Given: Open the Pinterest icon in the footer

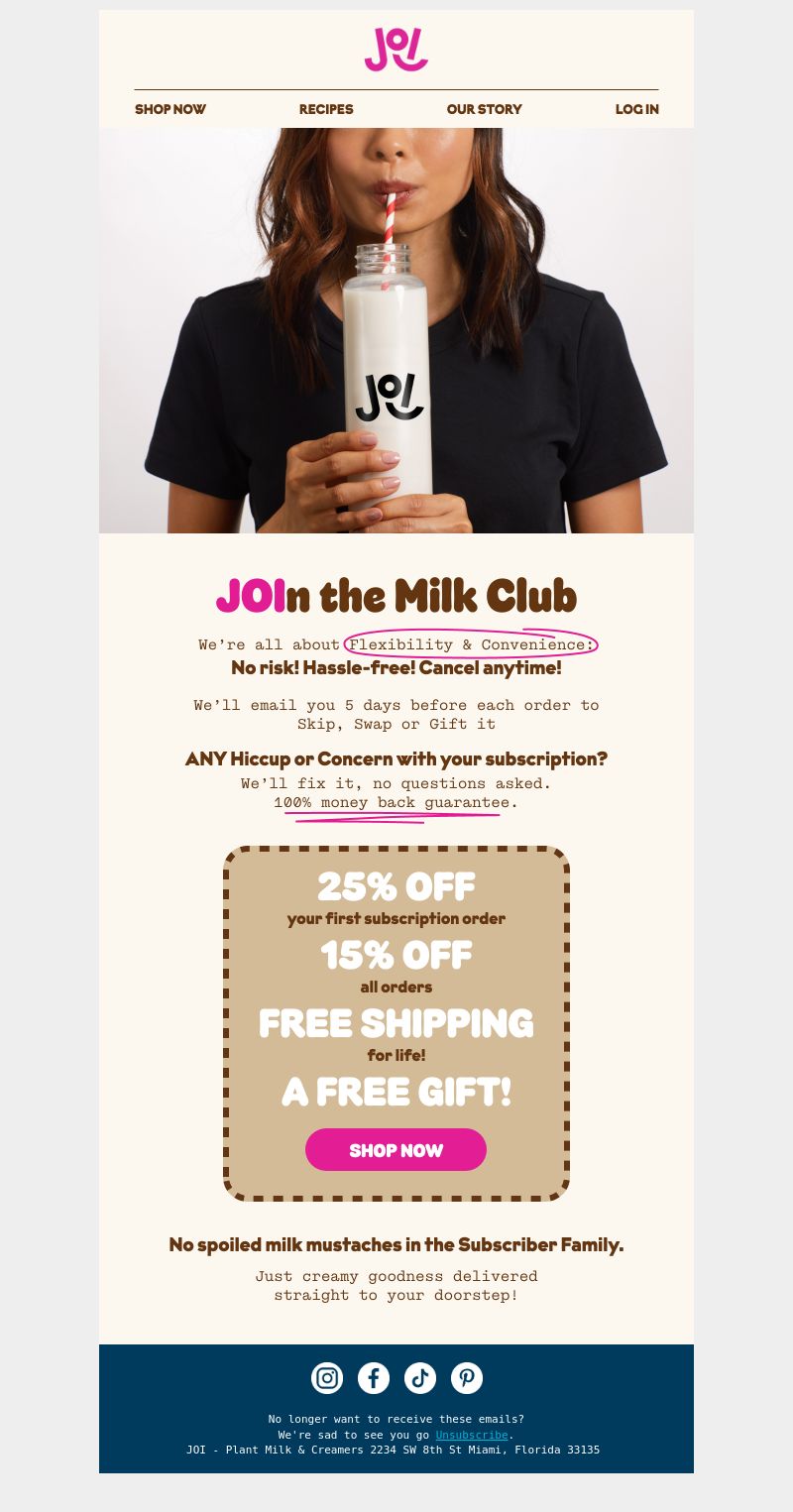Looking at the screenshot, I should pos(467,1378).
